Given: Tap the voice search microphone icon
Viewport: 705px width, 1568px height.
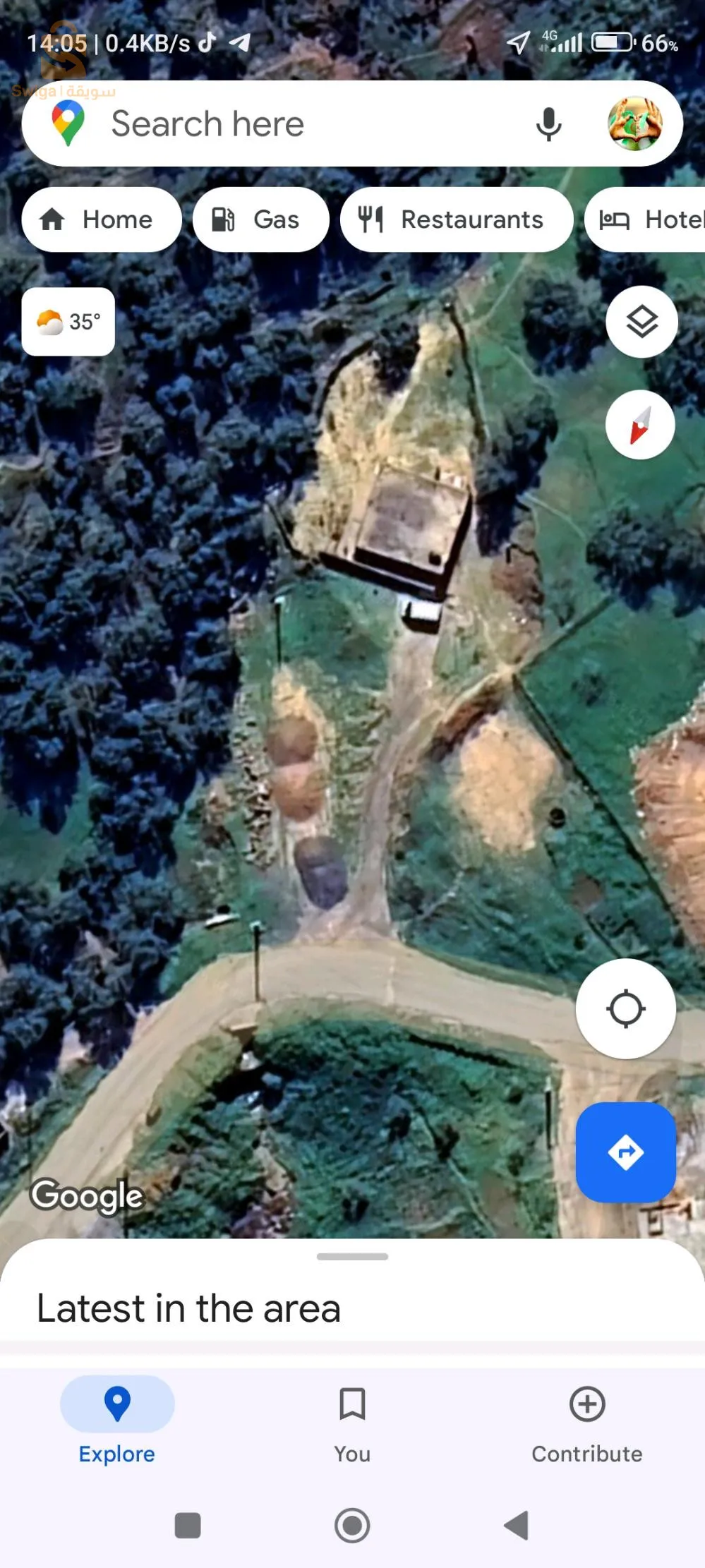Looking at the screenshot, I should (x=550, y=123).
